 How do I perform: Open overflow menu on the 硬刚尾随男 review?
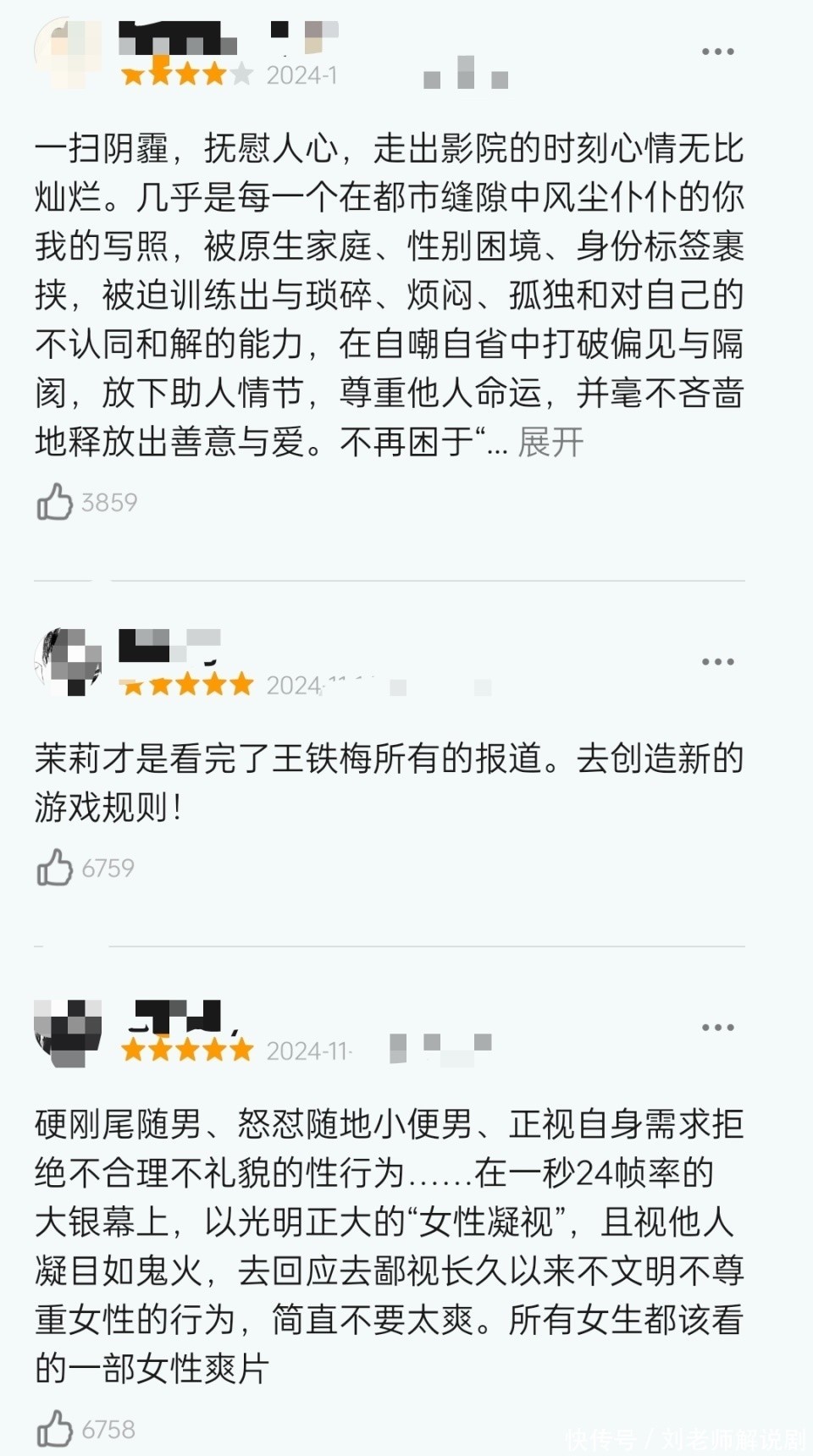(x=717, y=1028)
